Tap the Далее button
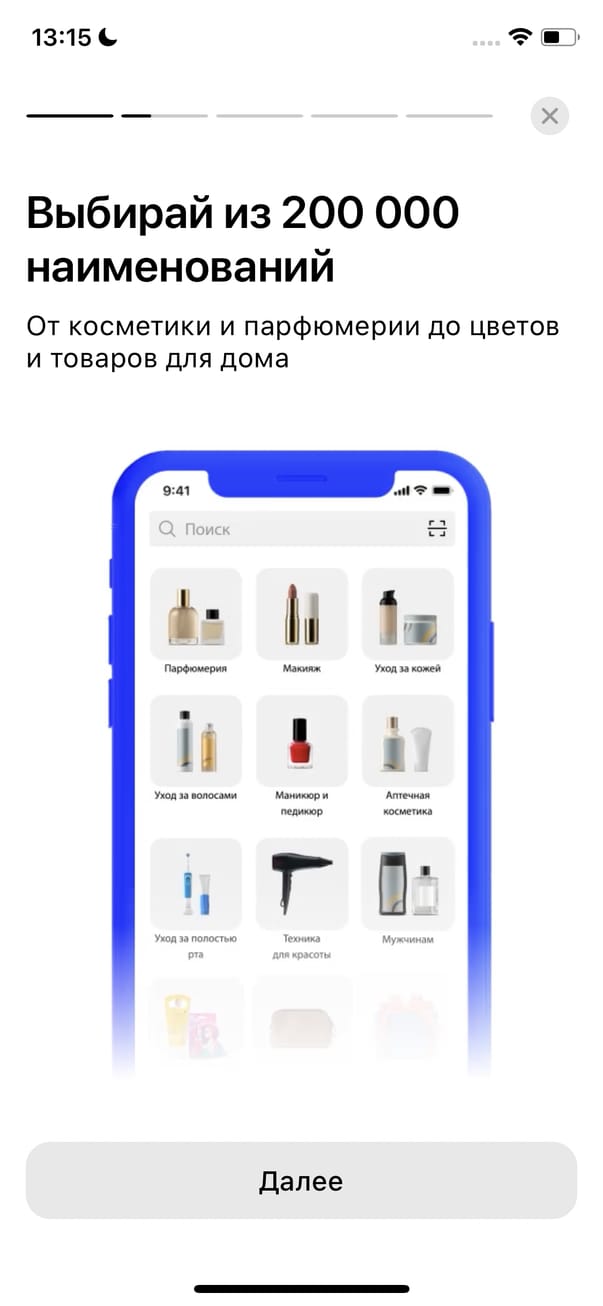Screen dimensions: 603x1306 (x=301, y=1180)
